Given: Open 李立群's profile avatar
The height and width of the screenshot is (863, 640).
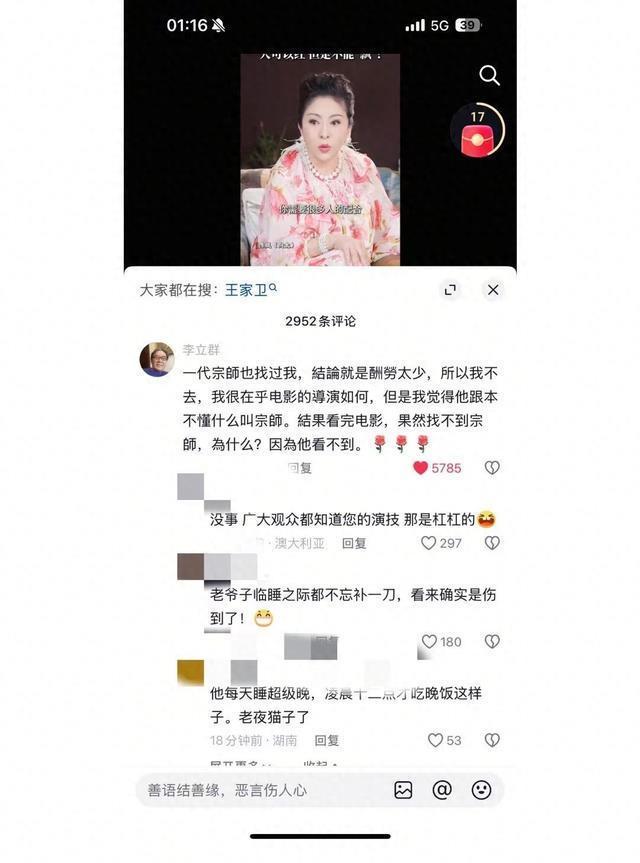Looking at the screenshot, I should coord(156,359).
